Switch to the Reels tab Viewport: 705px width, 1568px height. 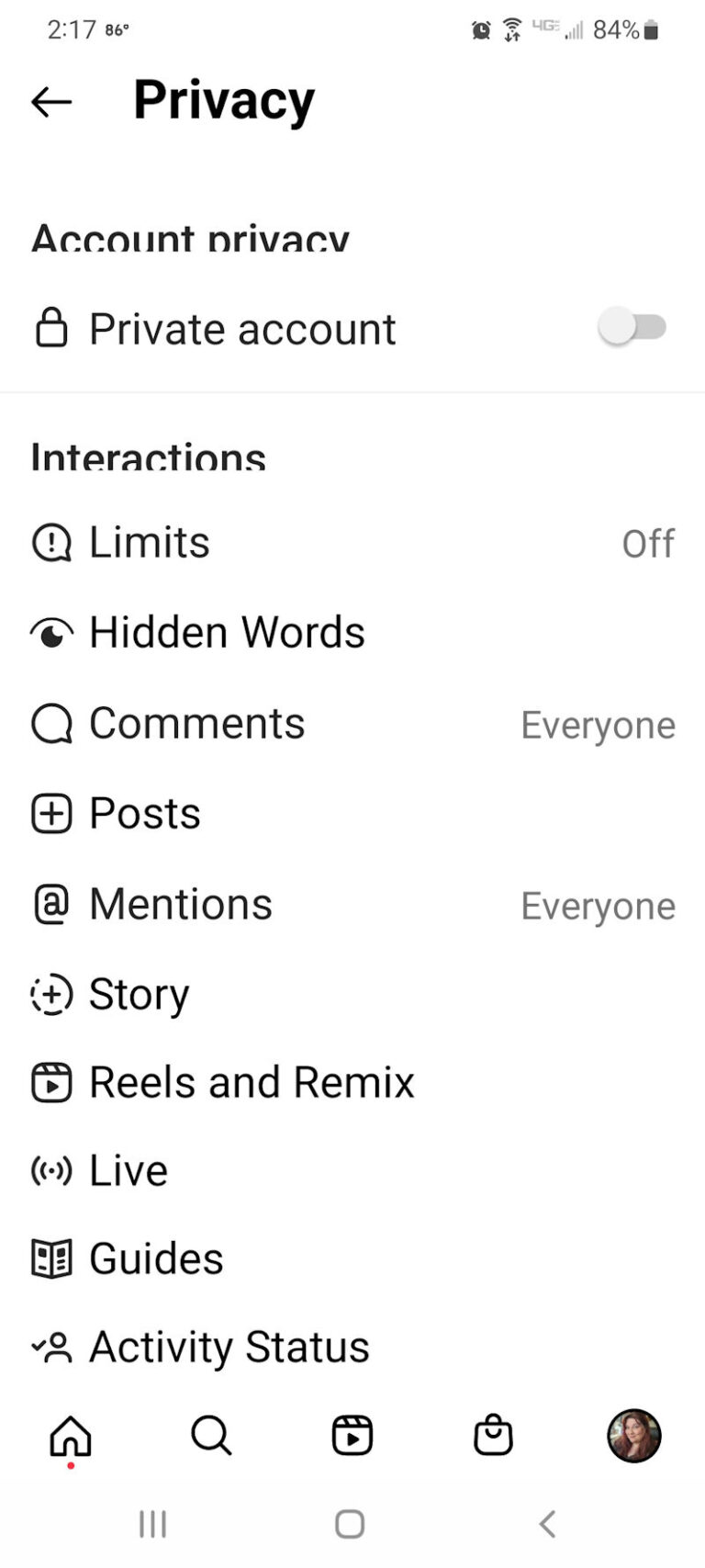pyautogui.click(x=352, y=1435)
